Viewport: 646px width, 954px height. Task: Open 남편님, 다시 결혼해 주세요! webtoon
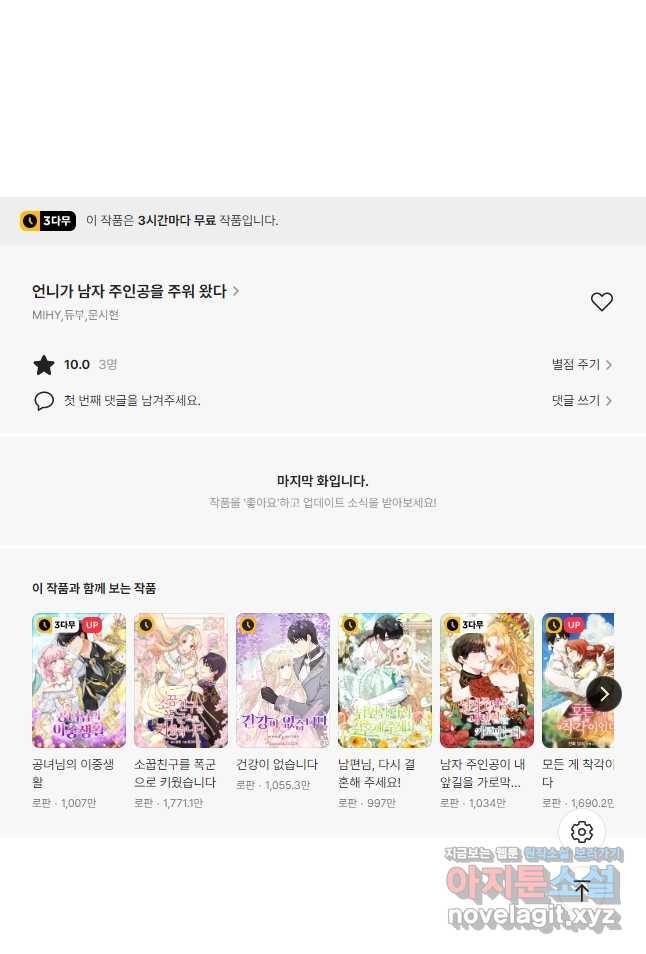pos(385,680)
